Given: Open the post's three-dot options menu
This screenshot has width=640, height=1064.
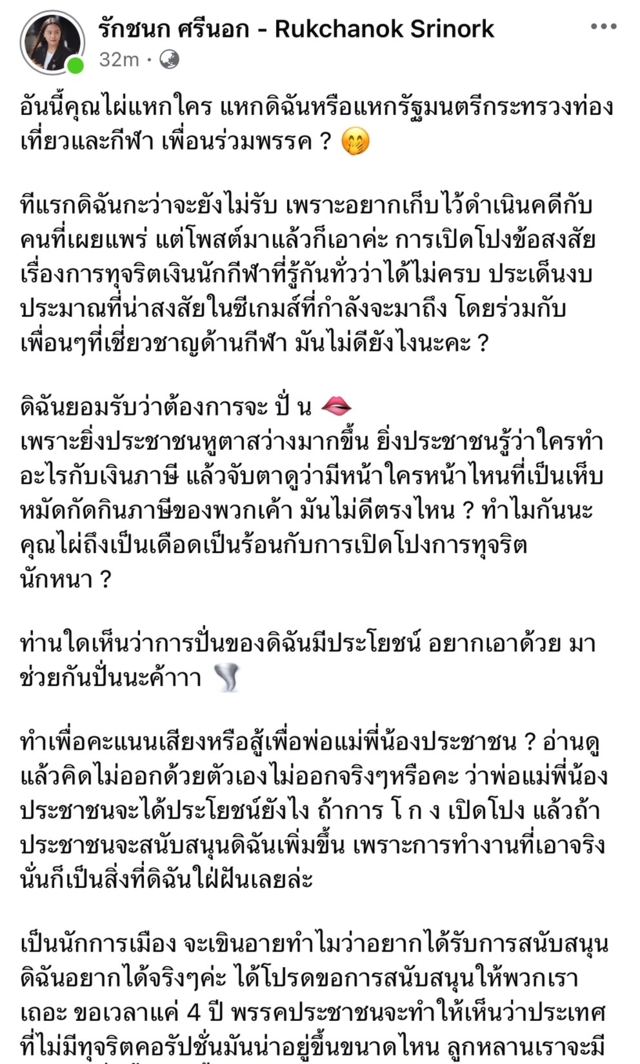Looking at the screenshot, I should [603, 26].
